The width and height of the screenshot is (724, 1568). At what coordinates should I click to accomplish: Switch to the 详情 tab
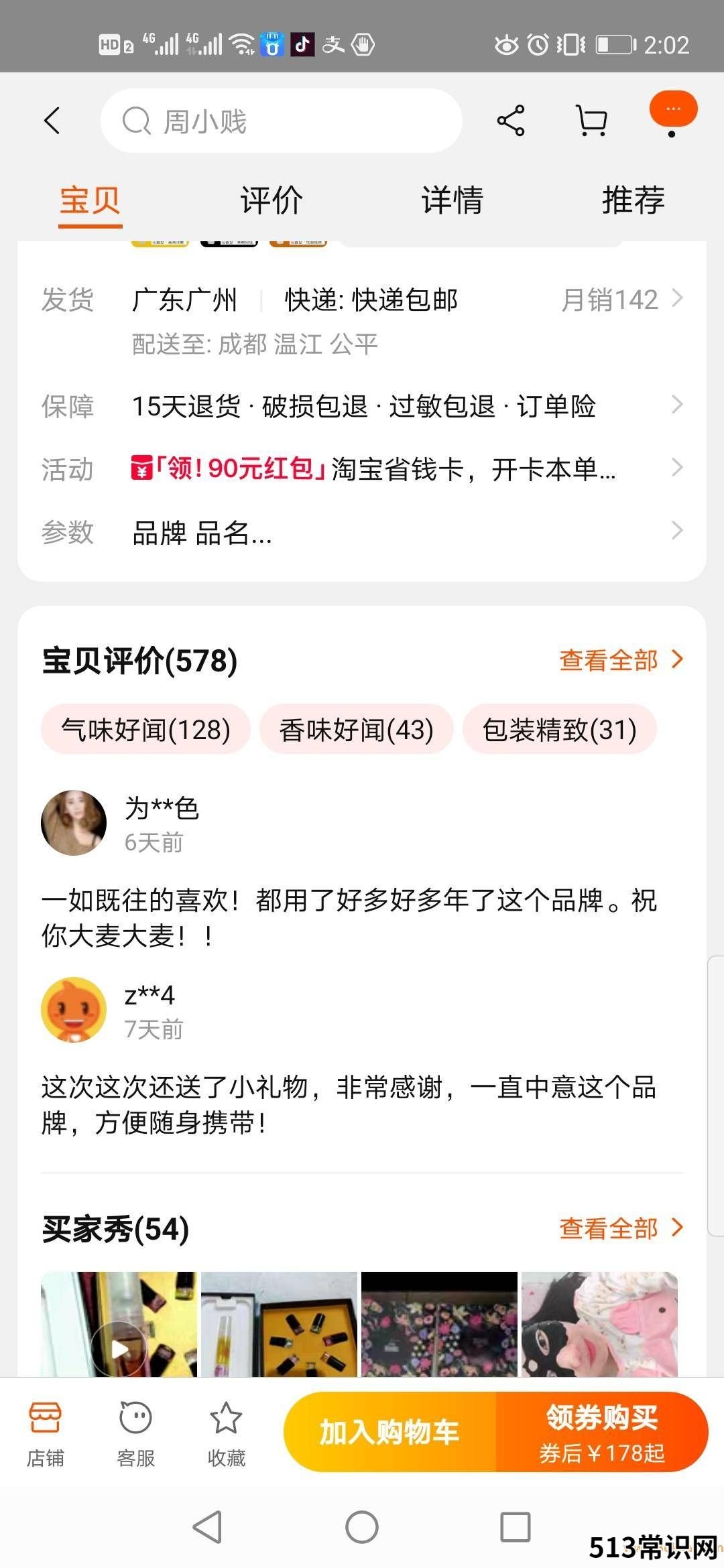(452, 200)
